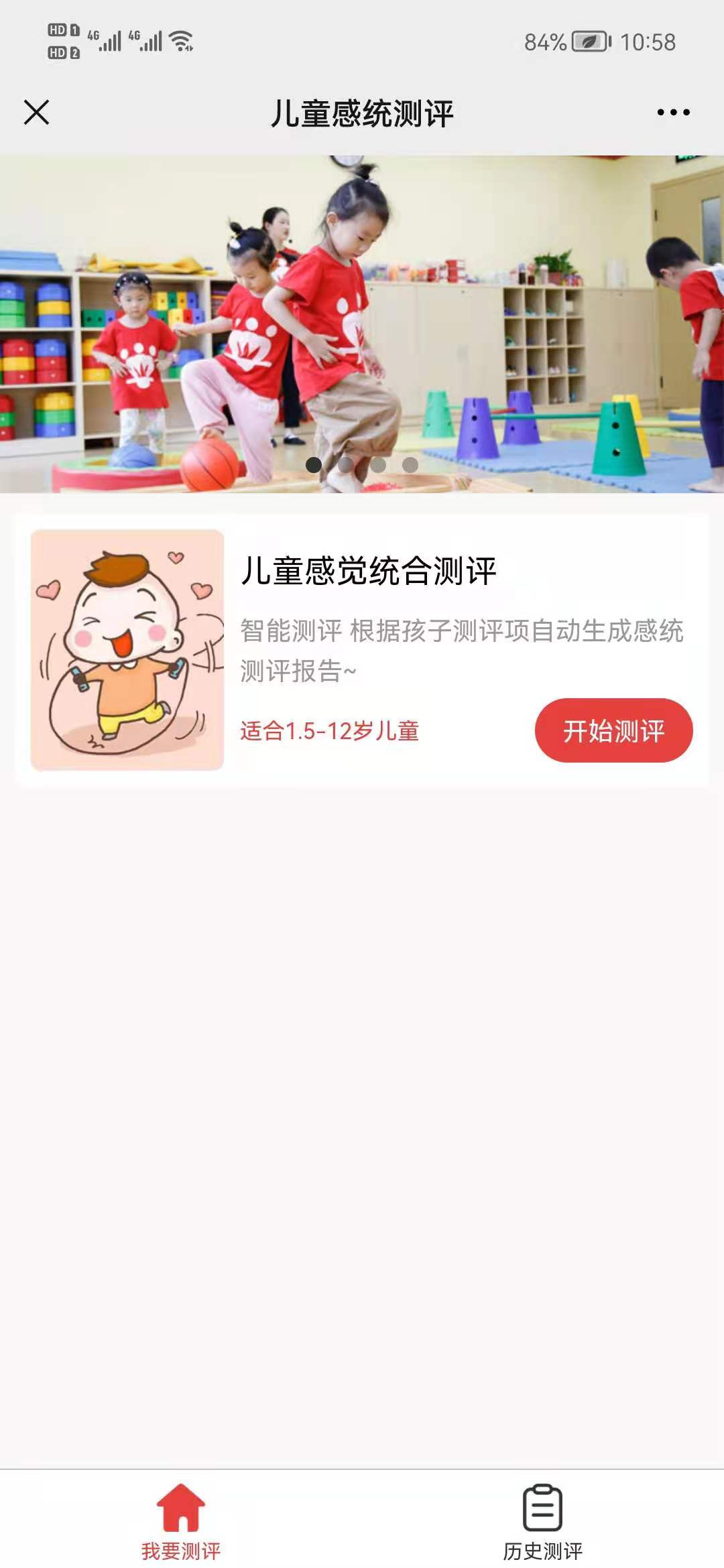Screen dimensions: 724x1568
Task: Open the 儿童感觉统合测评 card
Action: (367, 572)
